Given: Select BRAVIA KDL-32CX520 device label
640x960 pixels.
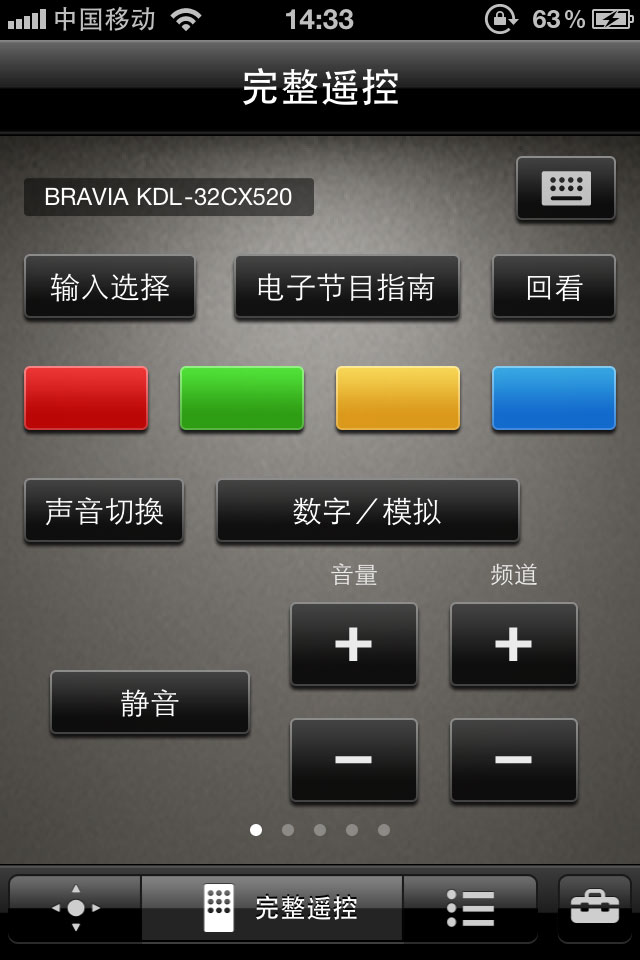Looking at the screenshot, I should 168,197.
